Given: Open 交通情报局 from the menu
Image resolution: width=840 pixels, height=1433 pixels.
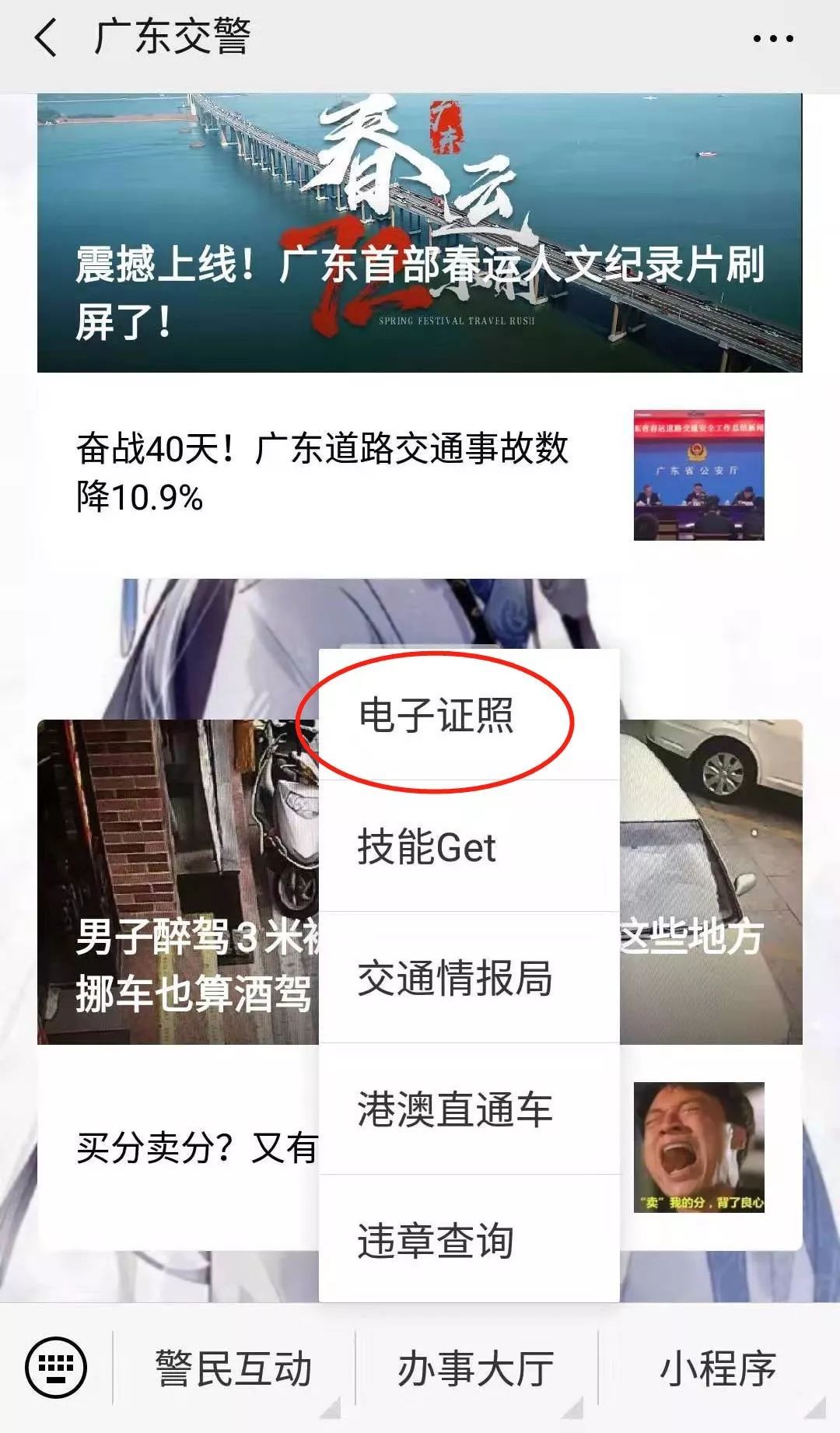Looking at the screenshot, I should pos(455,978).
